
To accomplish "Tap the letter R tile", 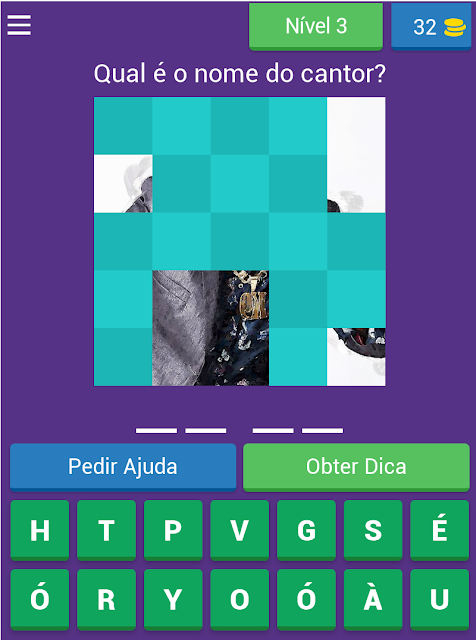I will (x=106, y=600).
